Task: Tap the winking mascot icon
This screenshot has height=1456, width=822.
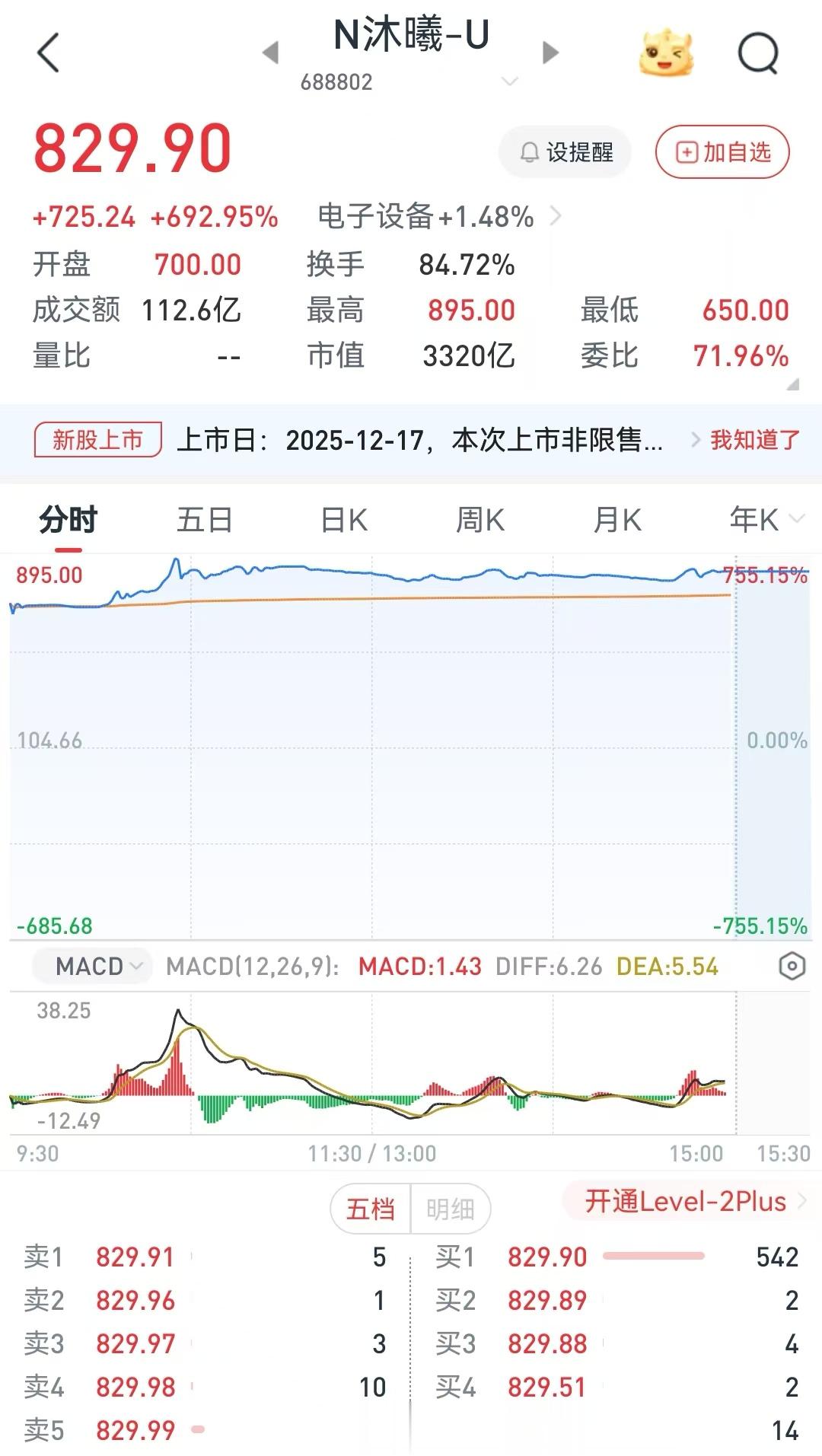Action: (665, 53)
